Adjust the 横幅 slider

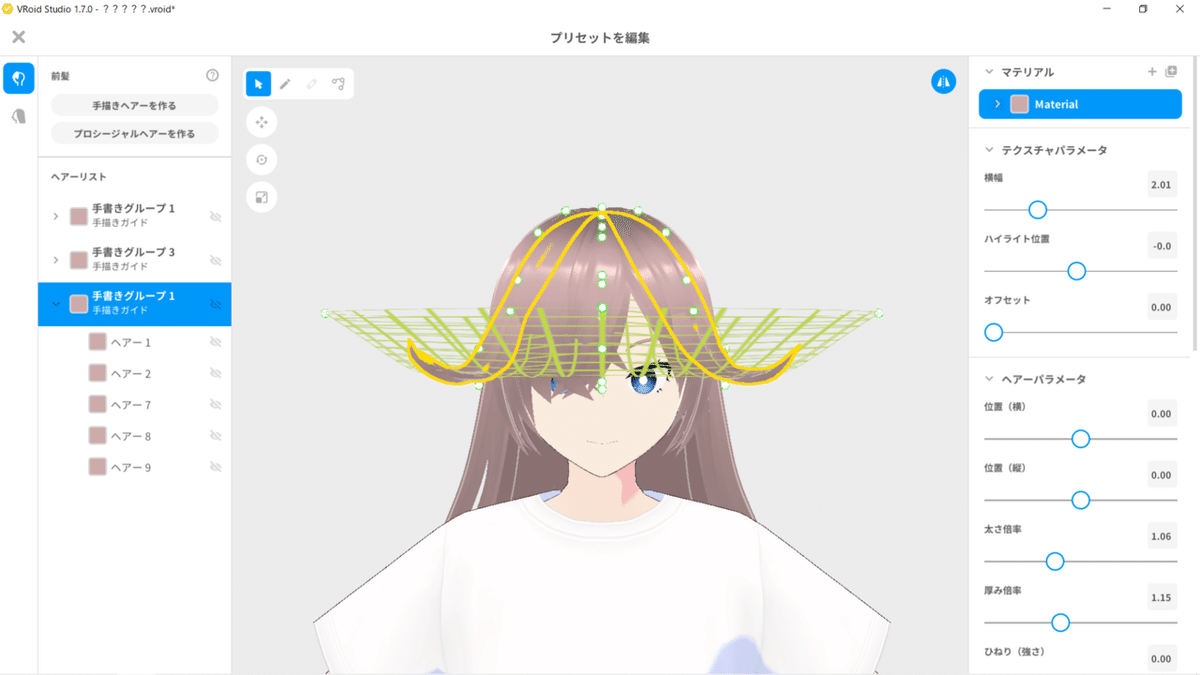(1038, 210)
